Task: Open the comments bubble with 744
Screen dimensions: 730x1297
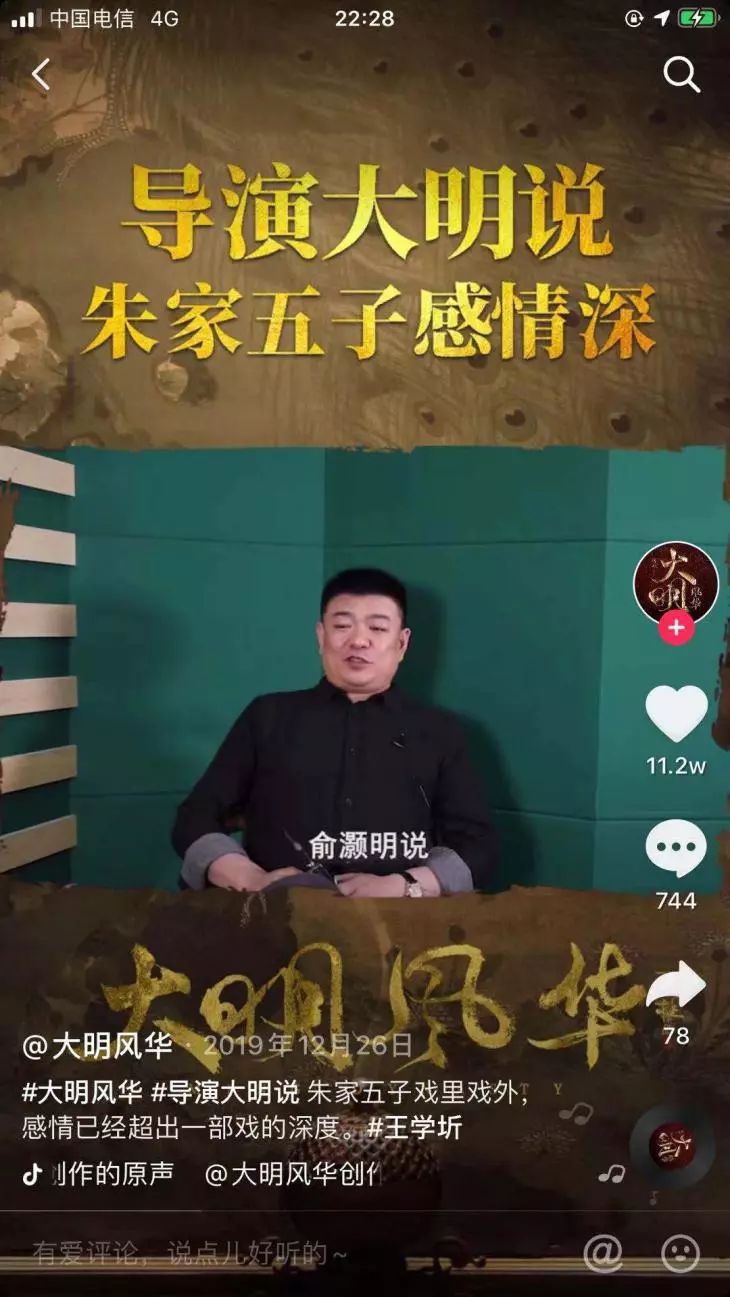Action: (676, 849)
